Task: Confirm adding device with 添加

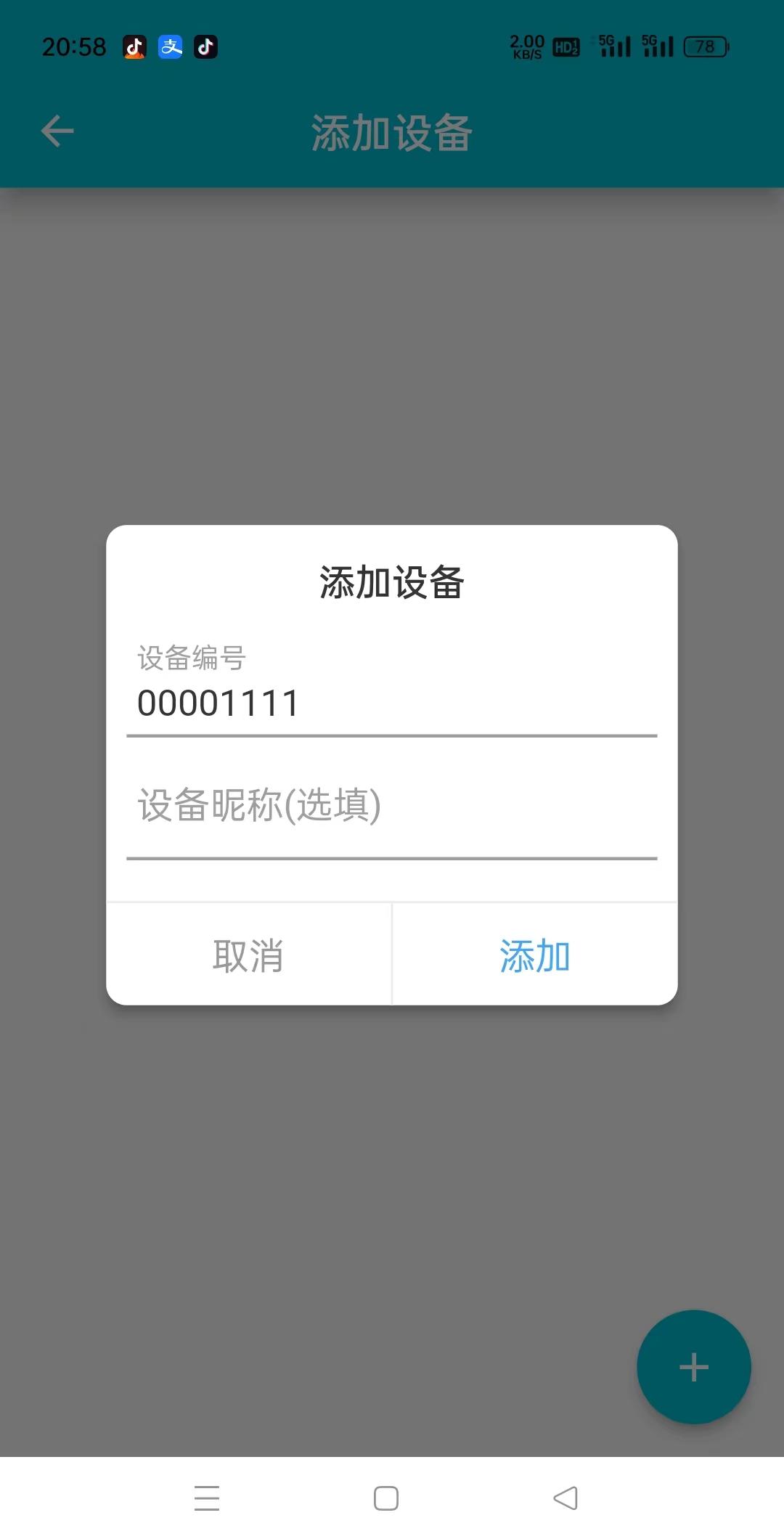Action: pyautogui.click(x=535, y=955)
